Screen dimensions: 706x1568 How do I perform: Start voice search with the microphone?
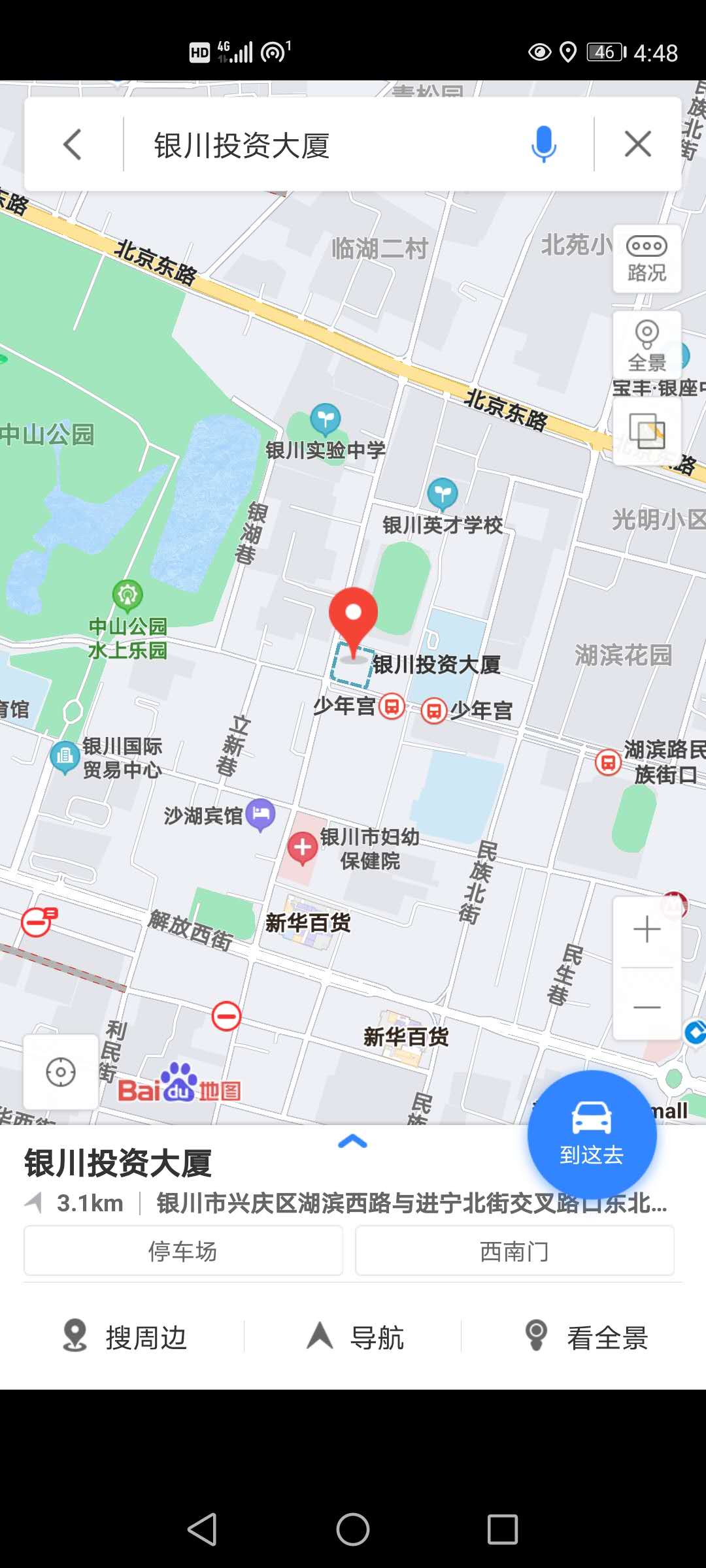544,144
